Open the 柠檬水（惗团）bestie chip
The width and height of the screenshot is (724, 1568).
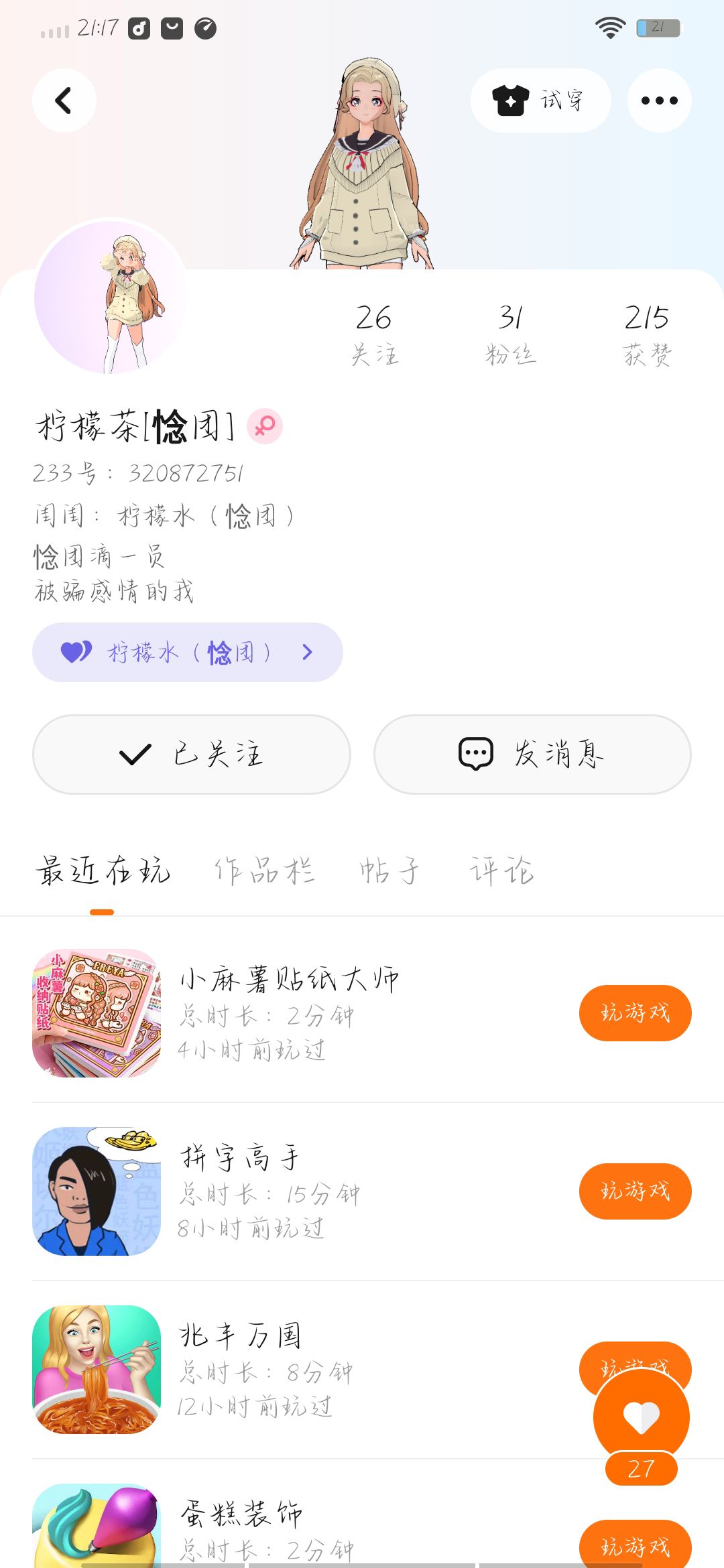point(187,652)
